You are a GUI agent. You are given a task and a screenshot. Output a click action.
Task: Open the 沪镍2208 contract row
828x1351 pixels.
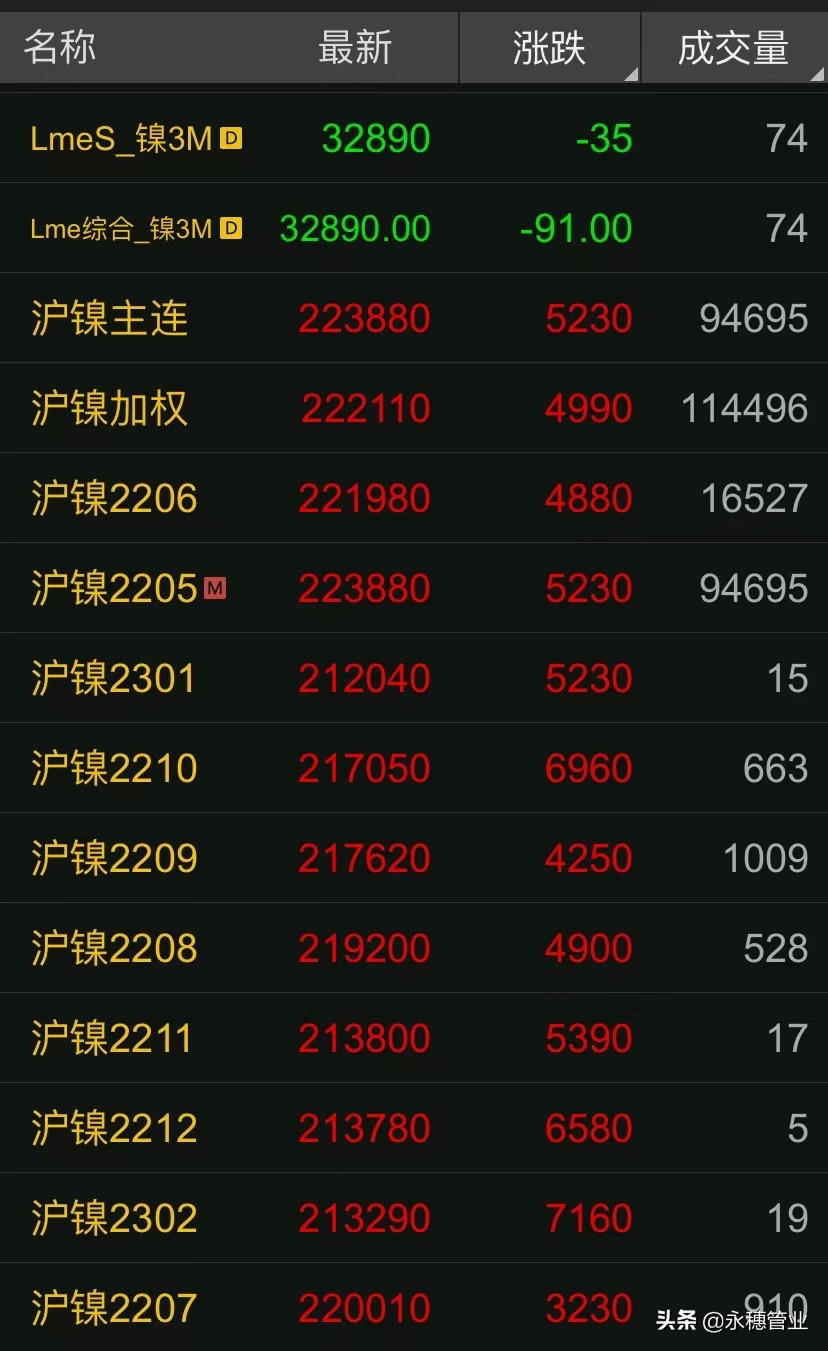(x=414, y=948)
